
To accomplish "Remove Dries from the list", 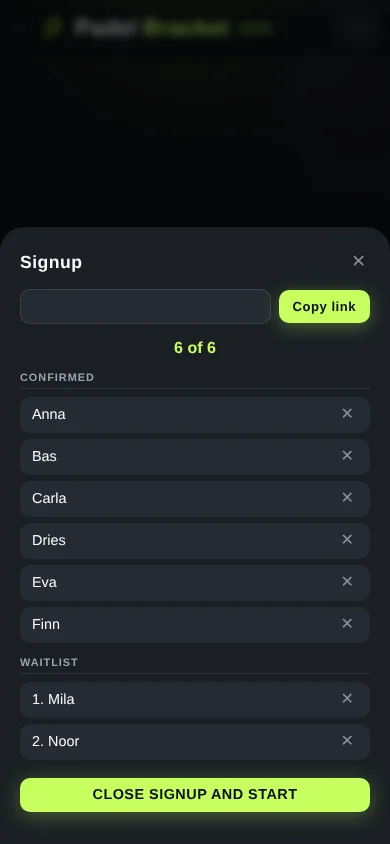I will point(347,539).
